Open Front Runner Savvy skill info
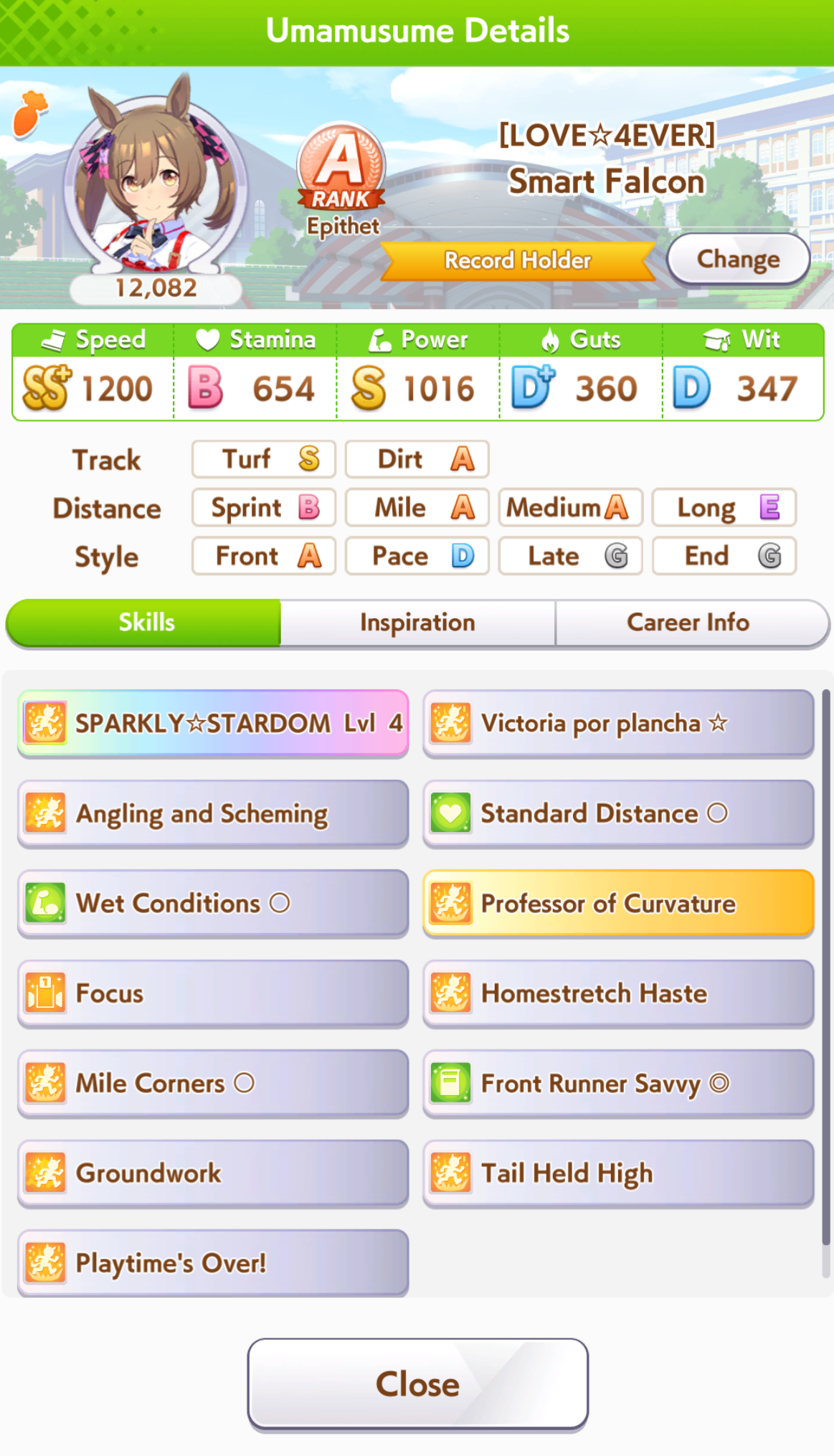The width and height of the screenshot is (834, 1456). click(x=618, y=1083)
